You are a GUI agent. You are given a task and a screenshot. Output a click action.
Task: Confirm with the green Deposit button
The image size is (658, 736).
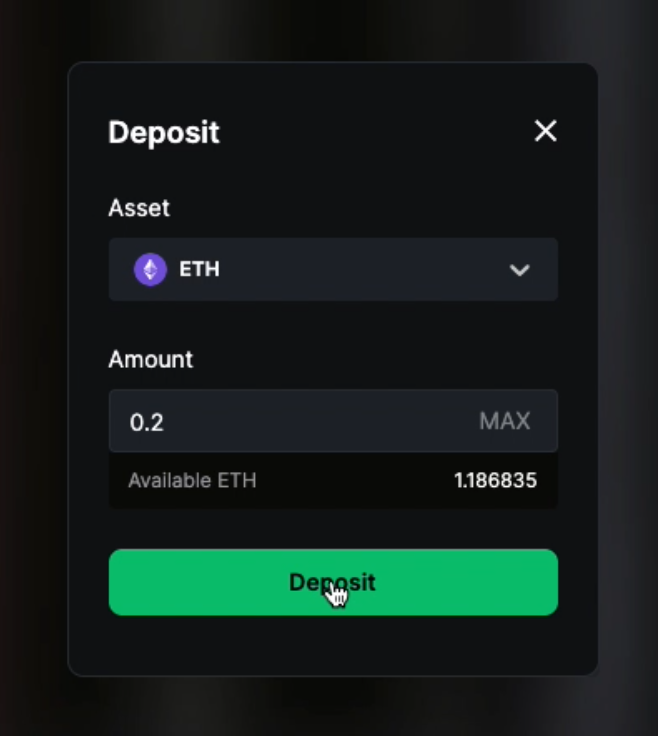333,582
